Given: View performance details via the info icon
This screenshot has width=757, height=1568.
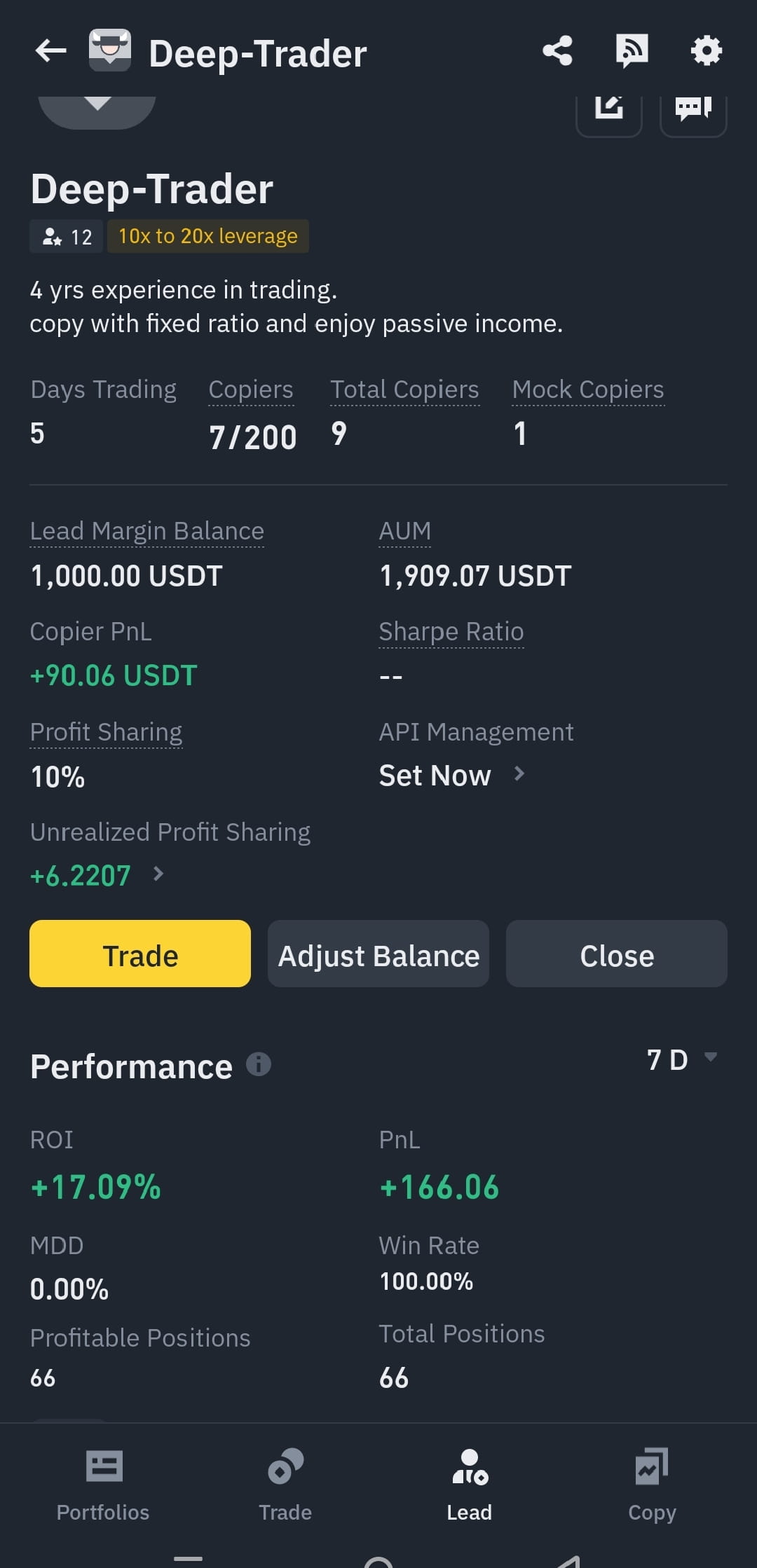Looking at the screenshot, I should [260, 1065].
